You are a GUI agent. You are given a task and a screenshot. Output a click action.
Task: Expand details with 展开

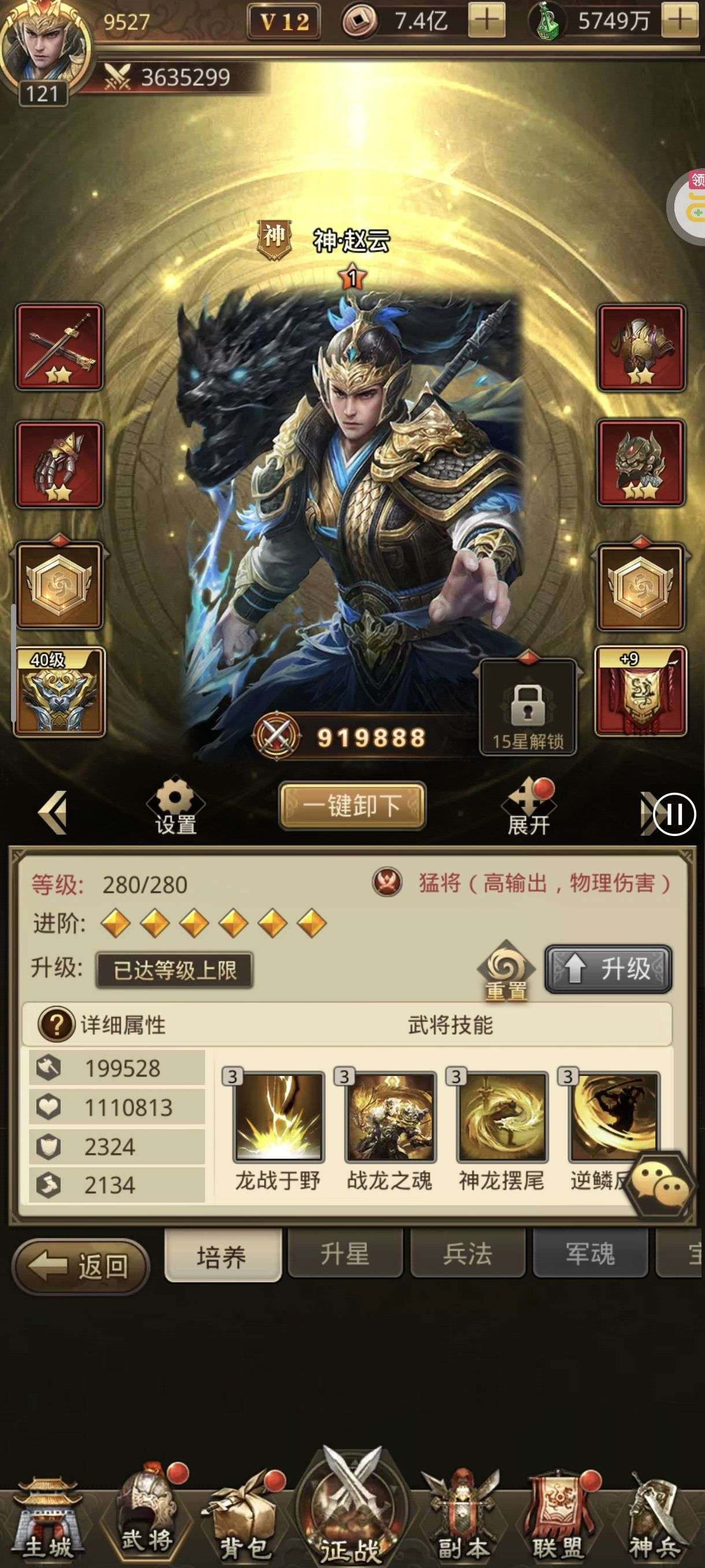(528, 807)
